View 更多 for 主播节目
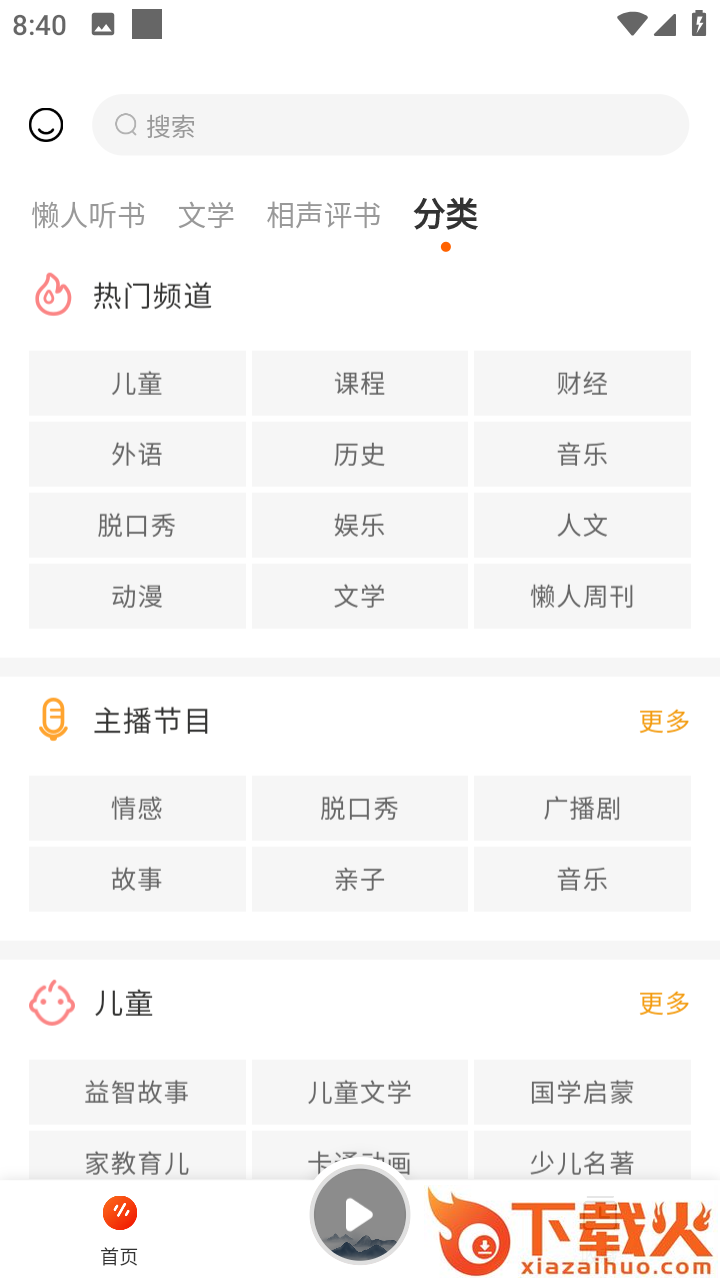 [664, 721]
